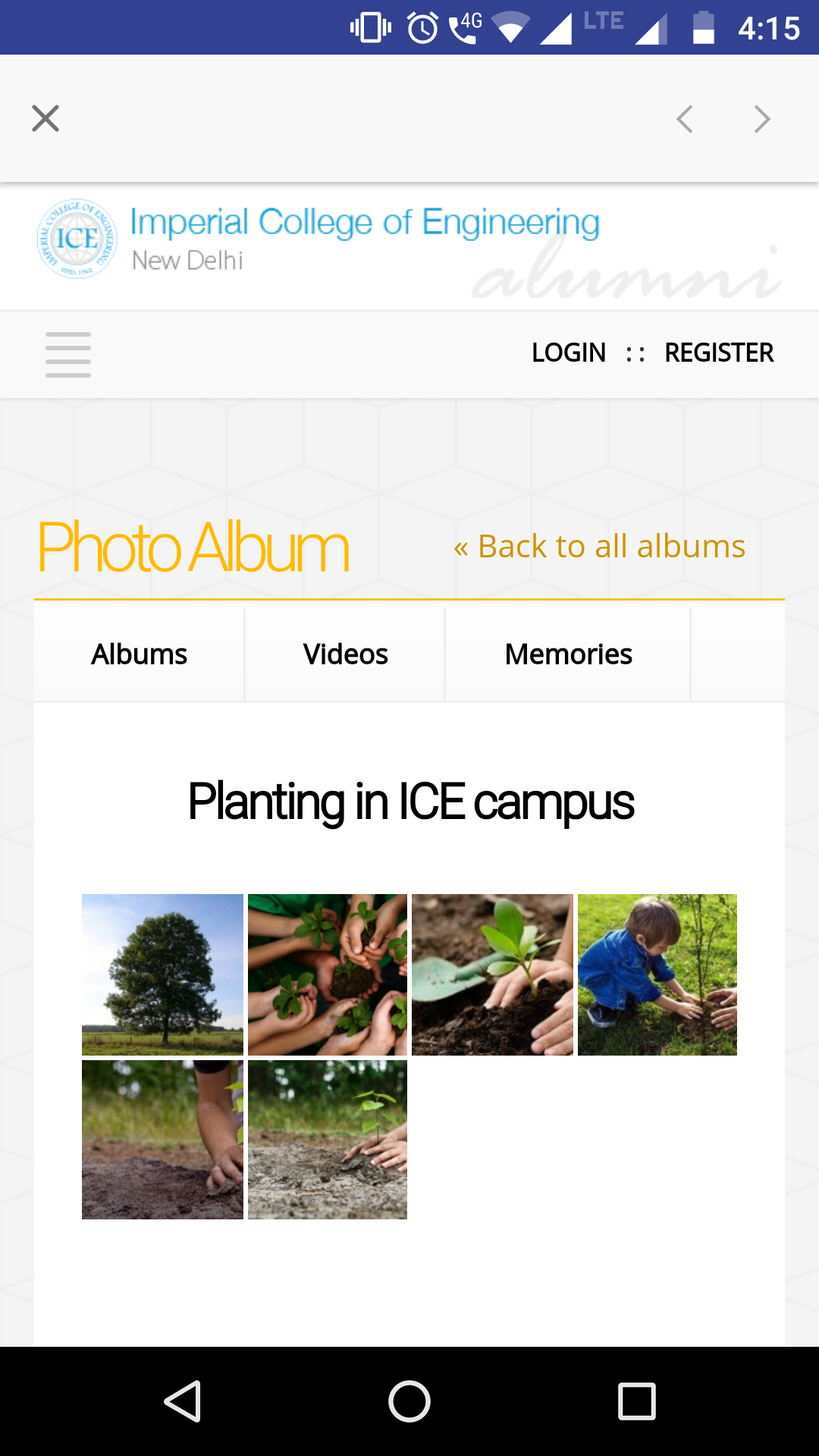
Task: View the photo of the young sapling
Action: (x=328, y=1140)
